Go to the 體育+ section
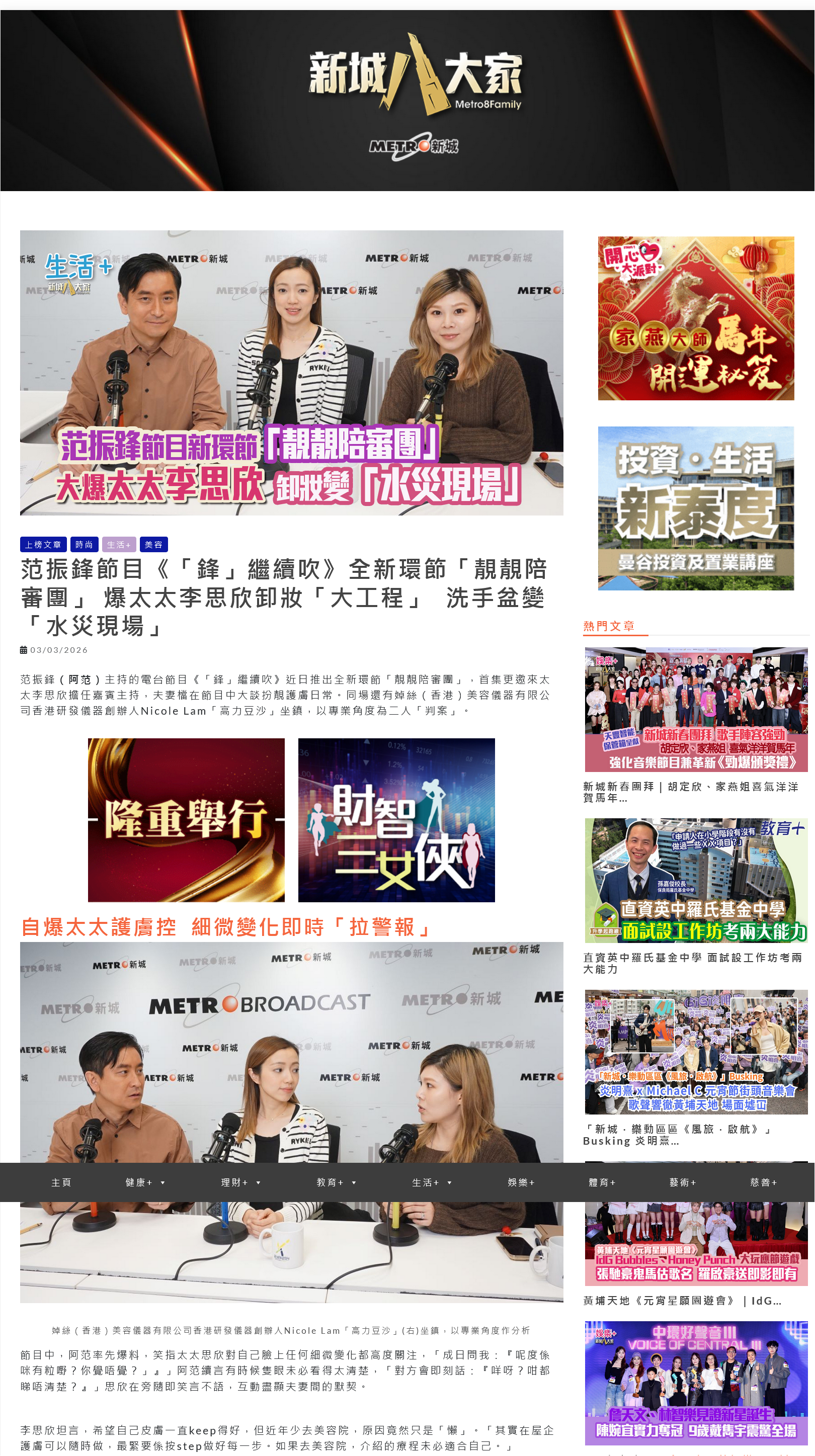 click(x=602, y=1182)
